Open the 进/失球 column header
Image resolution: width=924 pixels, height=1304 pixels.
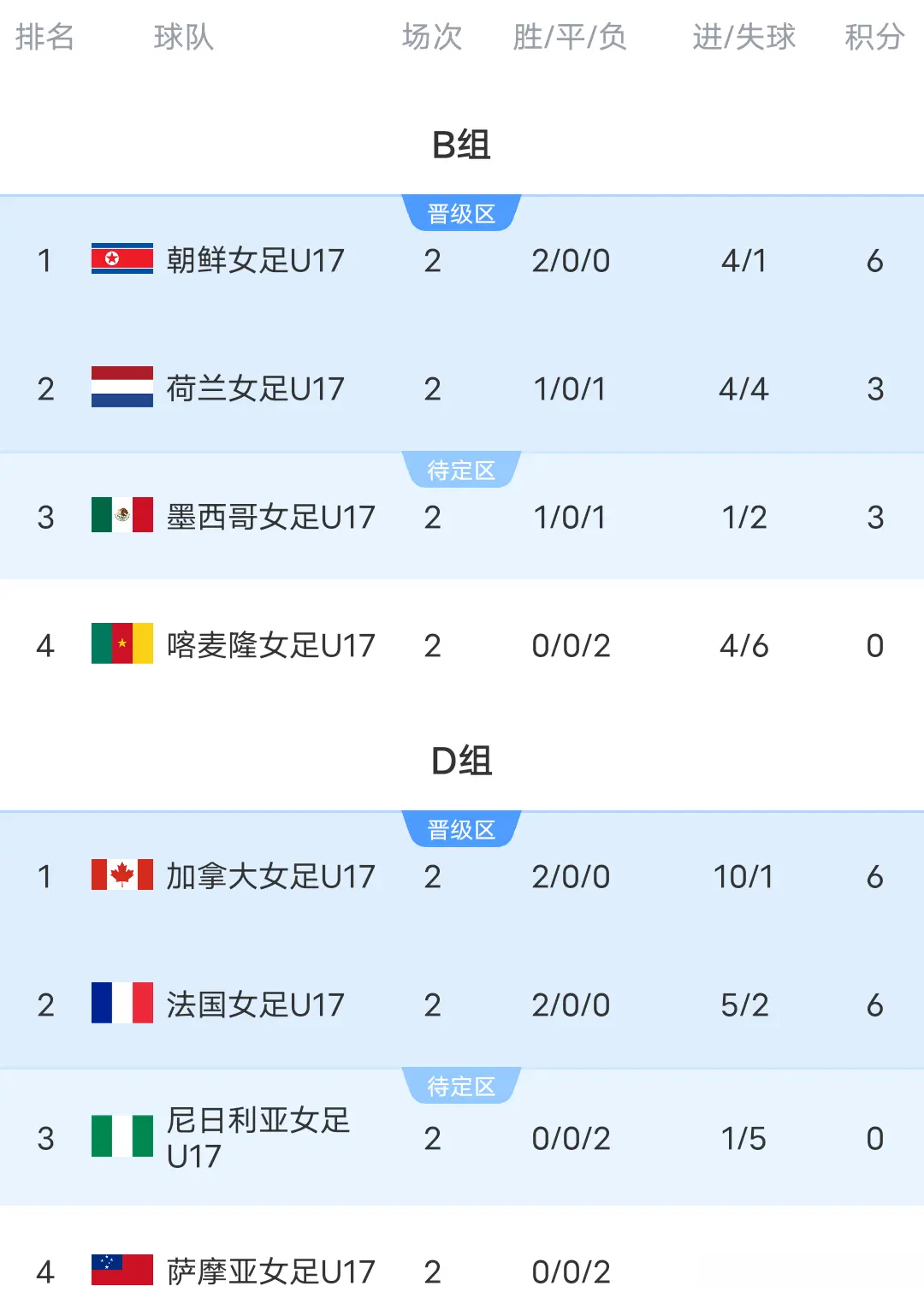[743, 36]
